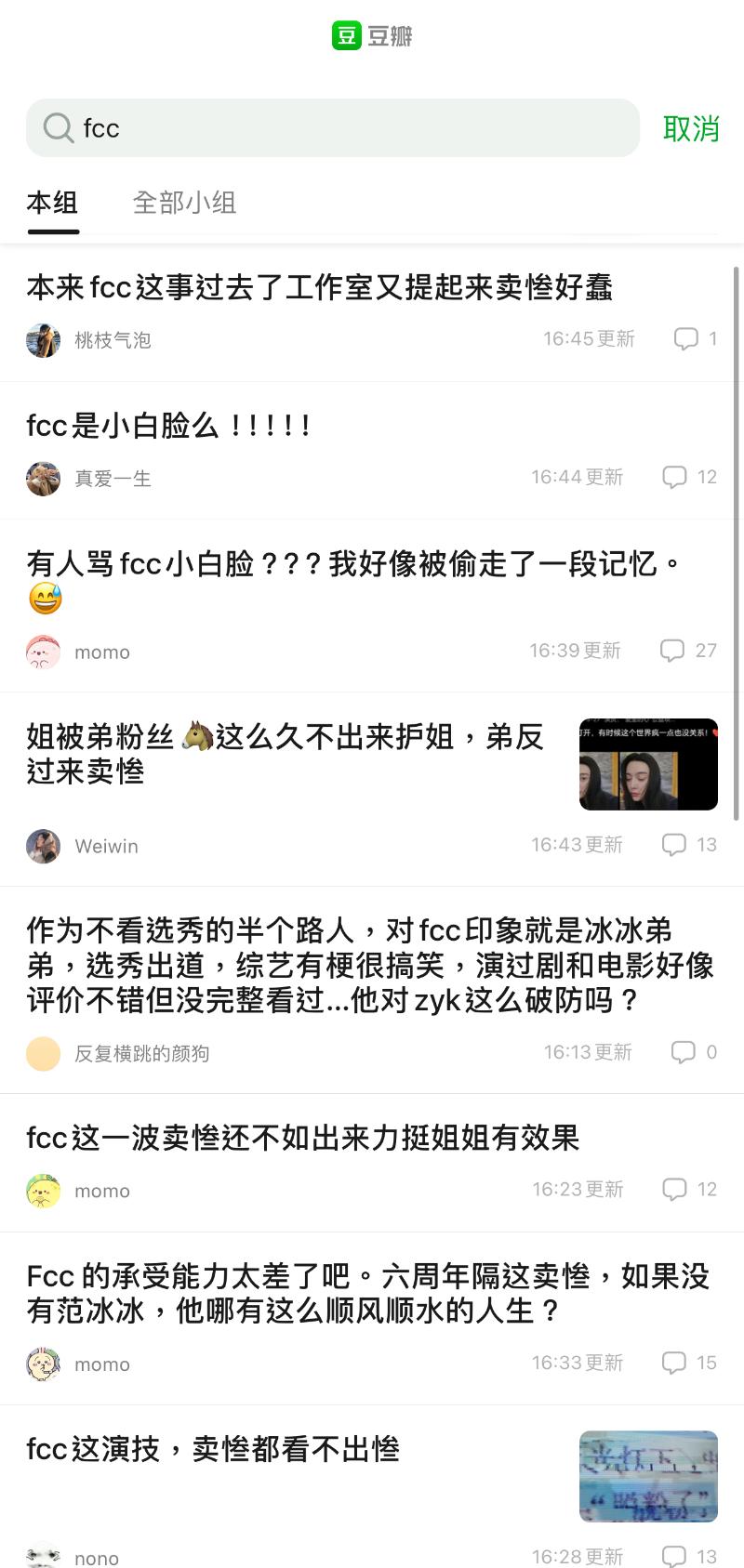This screenshot has height=1568, width=744.
Task: Open the post 有人骂fcc小白脸？？？
Action: [353, 564]
